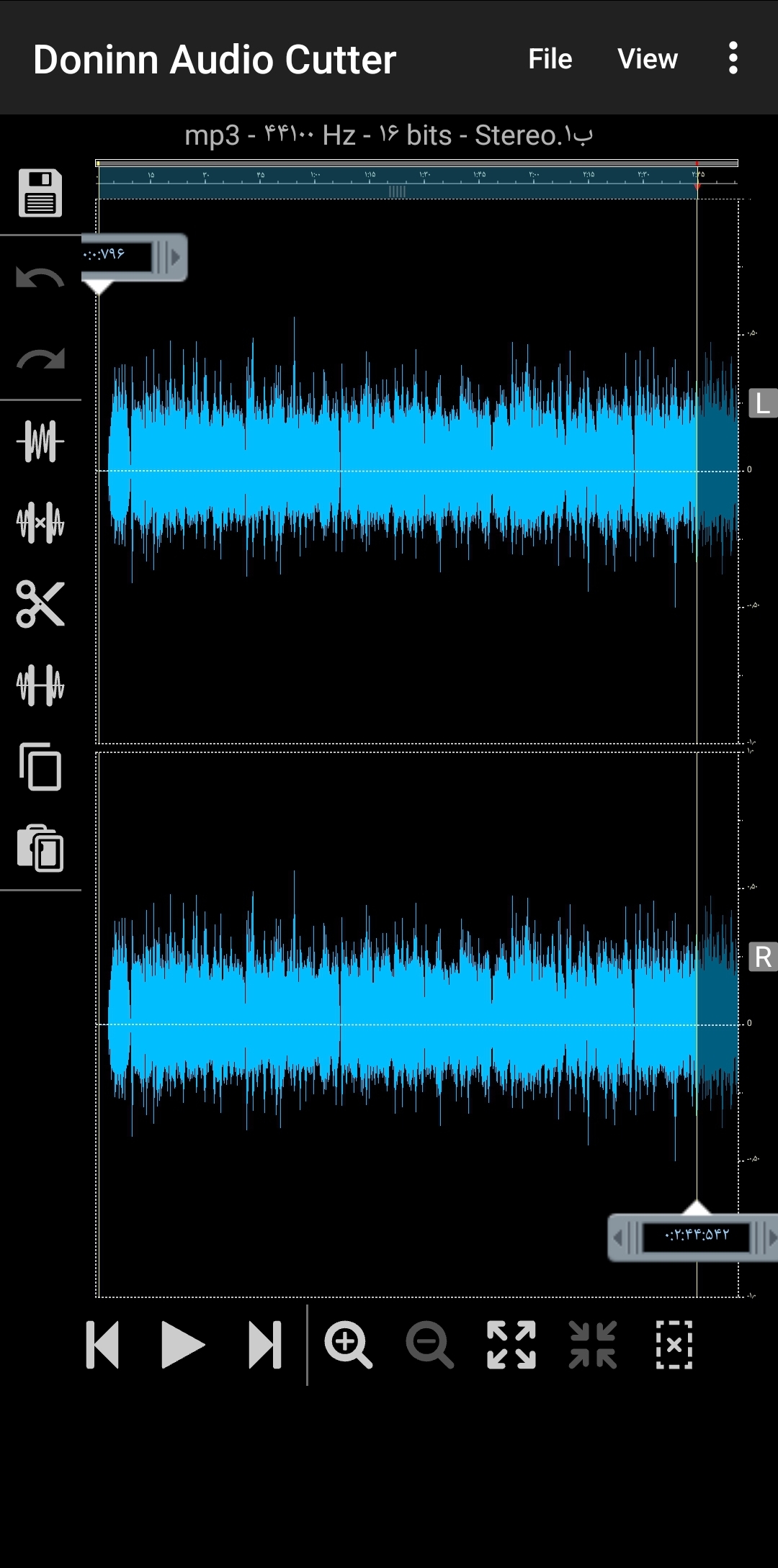Paste audio from clipboard

point(40,848)
